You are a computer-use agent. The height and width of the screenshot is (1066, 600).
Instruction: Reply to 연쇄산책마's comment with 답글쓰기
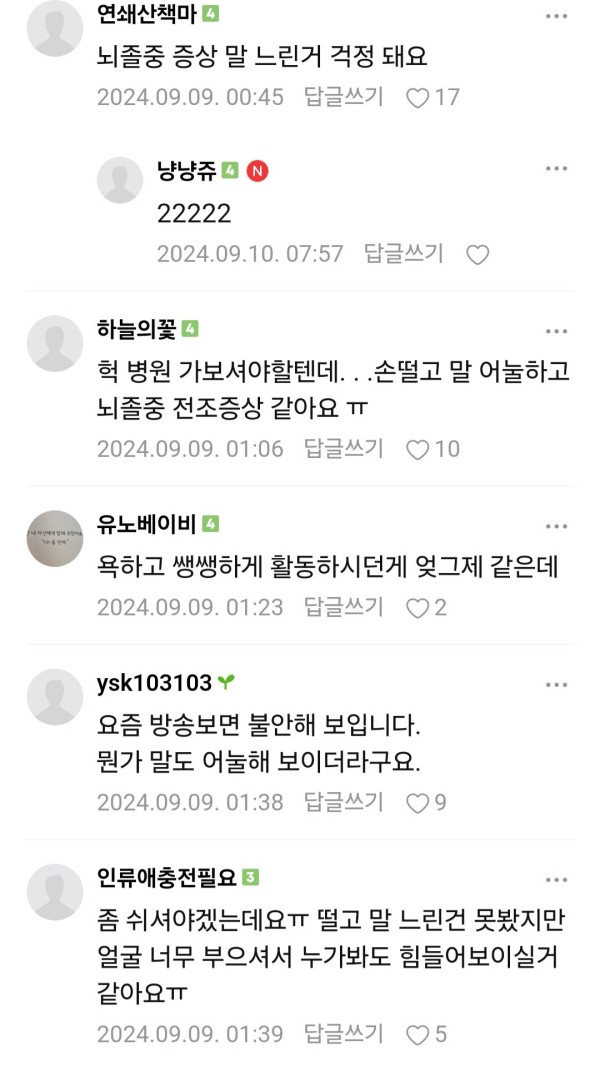[344, 97]
